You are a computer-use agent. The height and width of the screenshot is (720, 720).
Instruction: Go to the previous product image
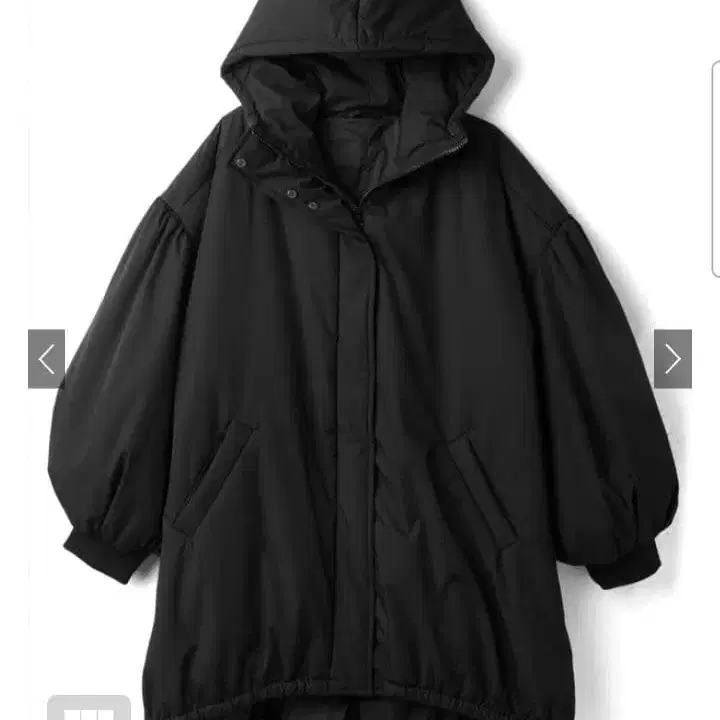[x=46, y=359]
